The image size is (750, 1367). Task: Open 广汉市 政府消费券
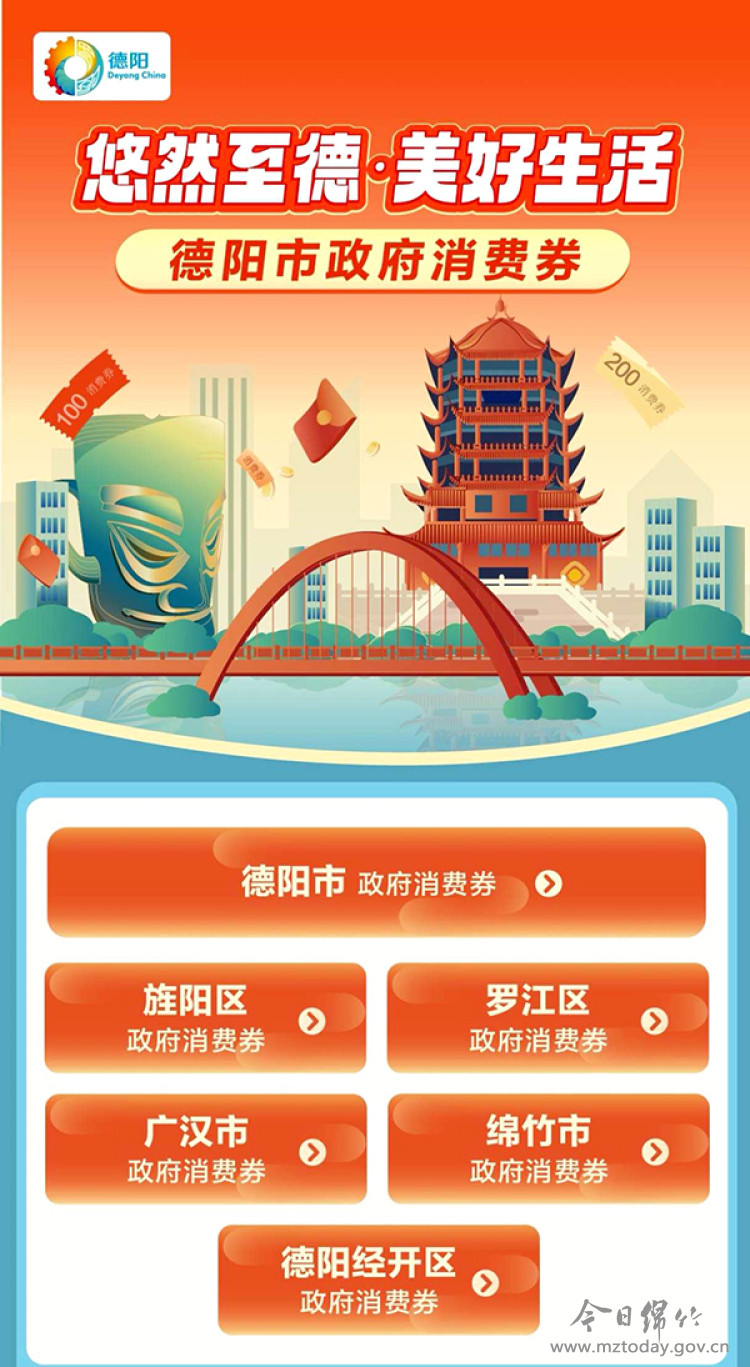tap(205, 1149)
